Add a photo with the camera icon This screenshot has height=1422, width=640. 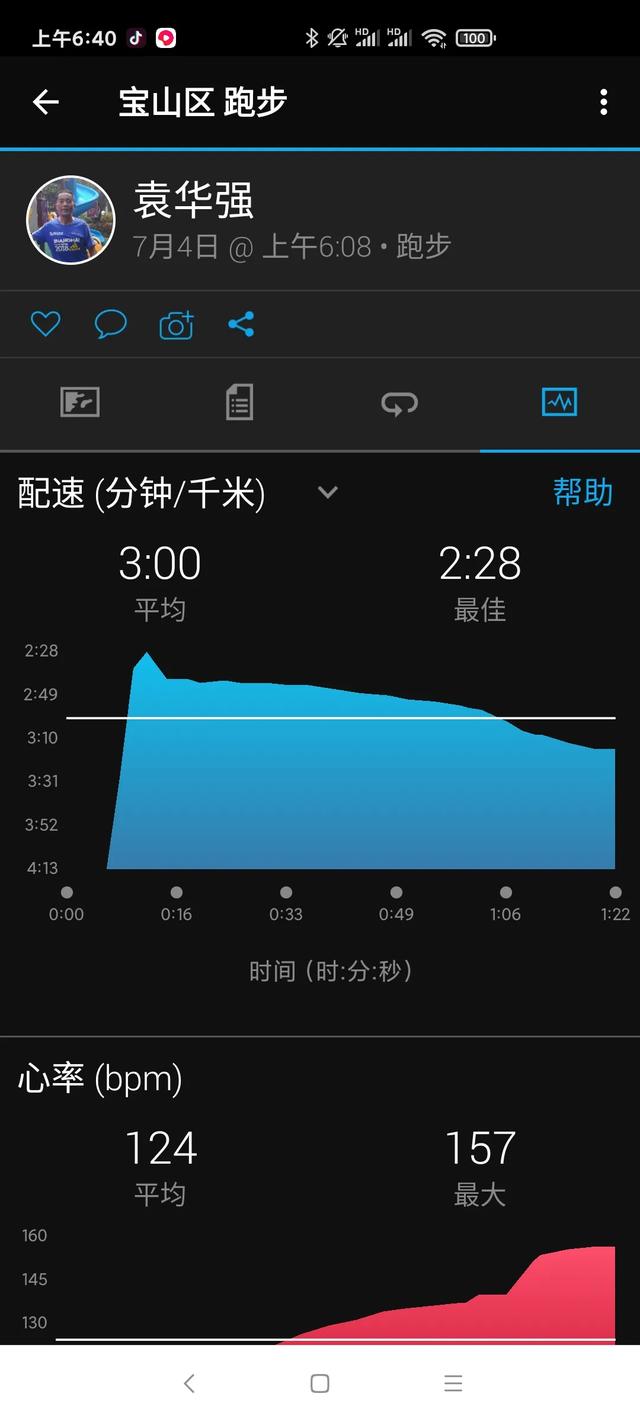(x=176, y=324)
